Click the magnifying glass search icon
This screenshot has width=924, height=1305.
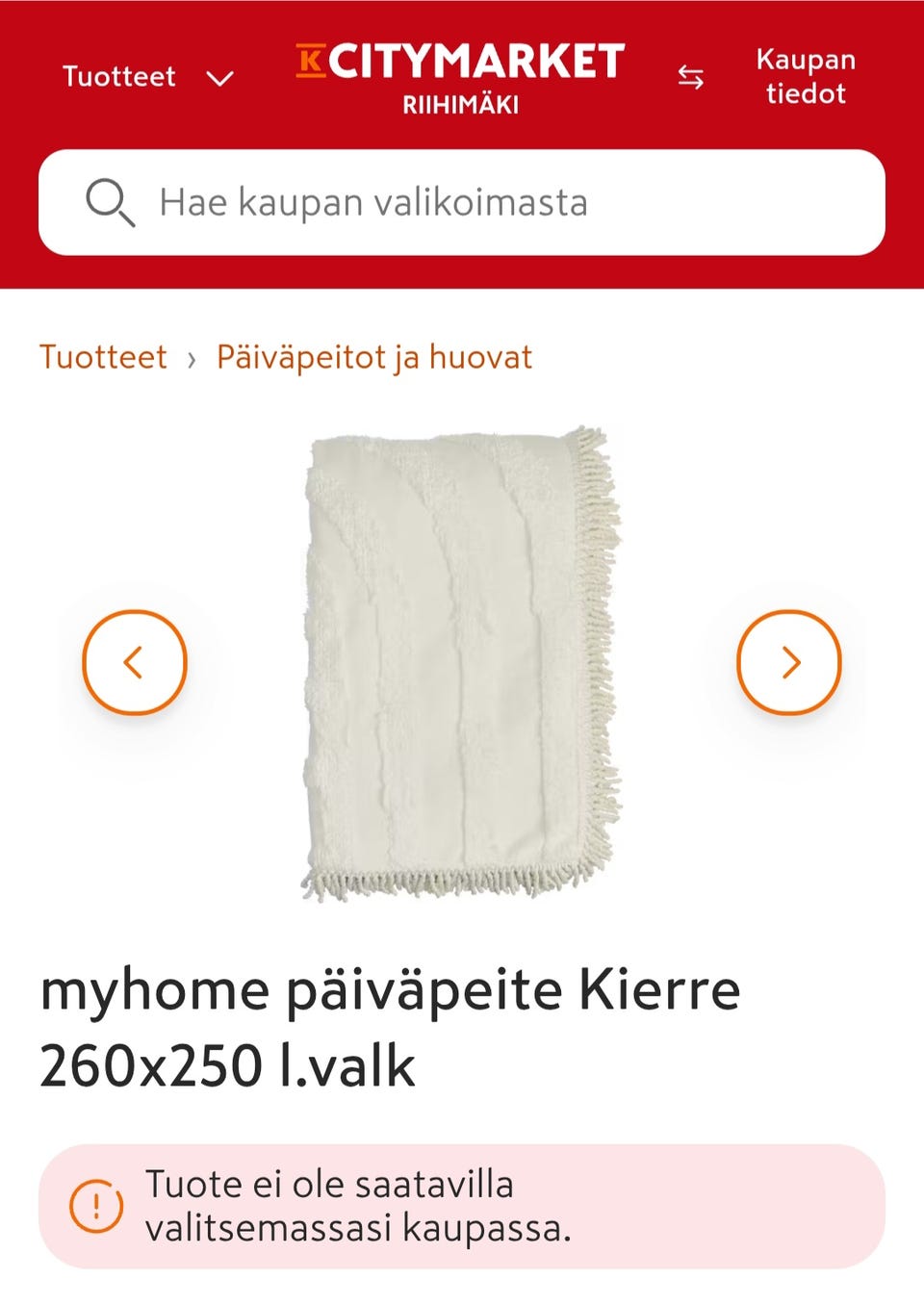(111, 202)
